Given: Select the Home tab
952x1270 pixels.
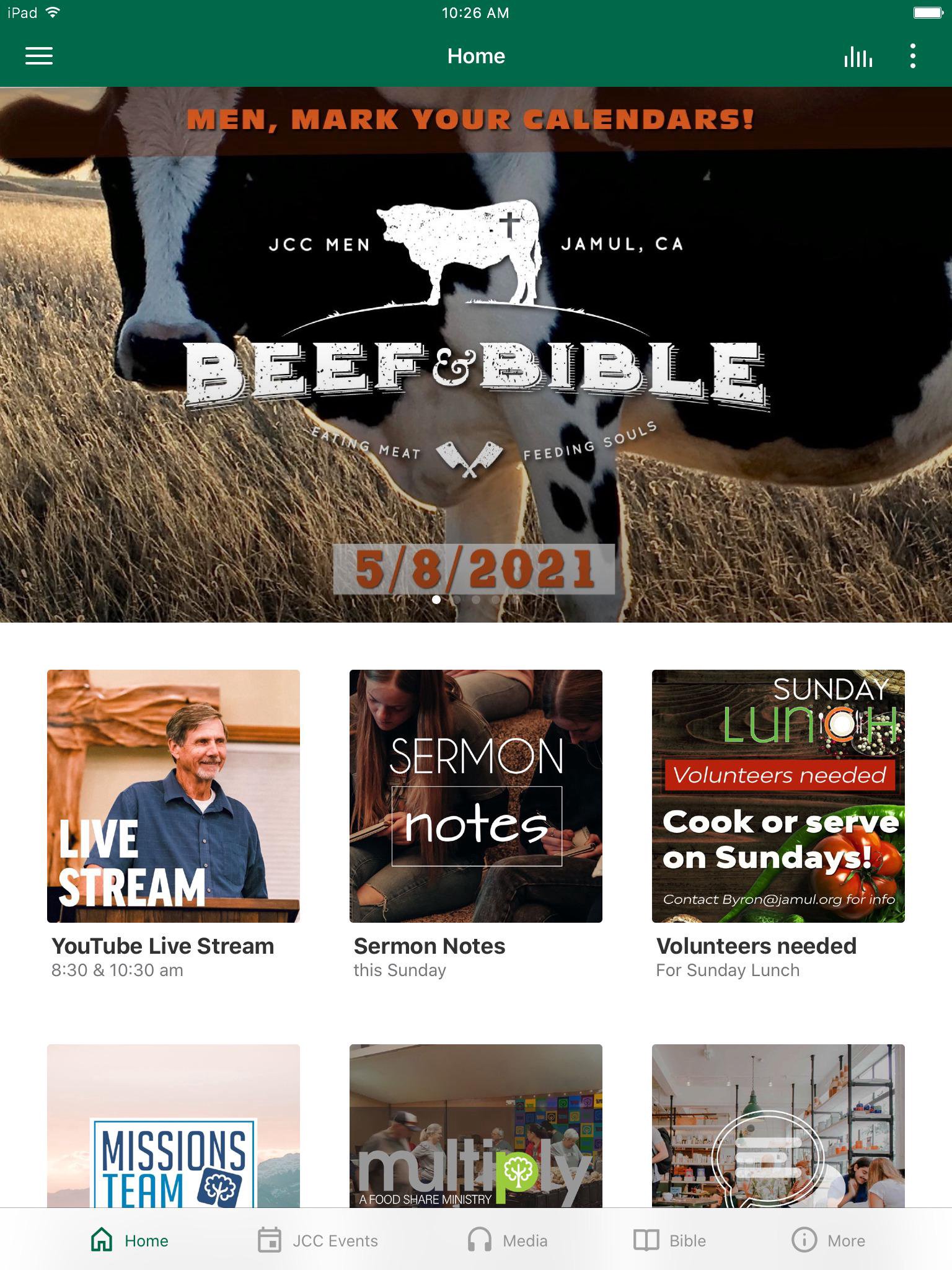Looking at the screenshot, I should (x=130, y=1240).
